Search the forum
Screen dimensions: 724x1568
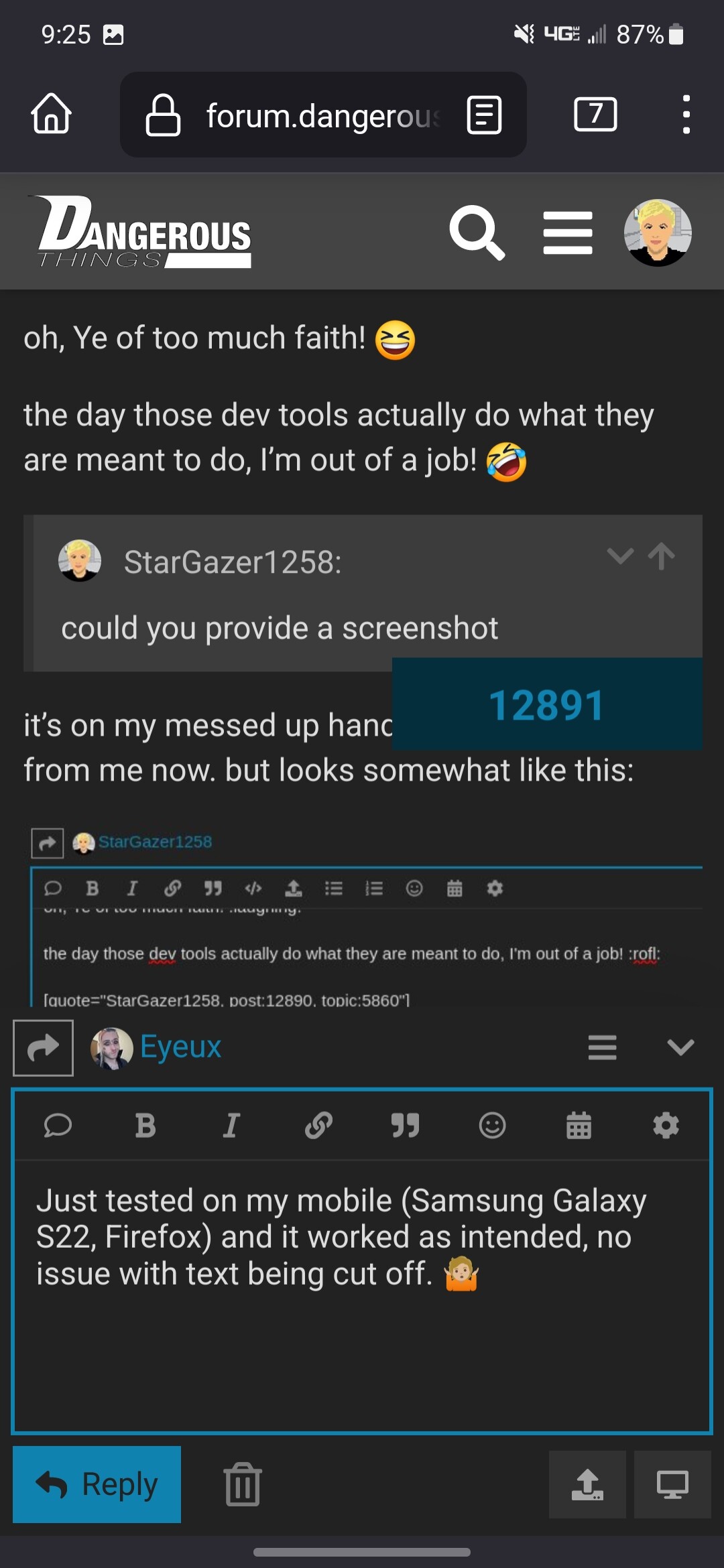point(477,233)
